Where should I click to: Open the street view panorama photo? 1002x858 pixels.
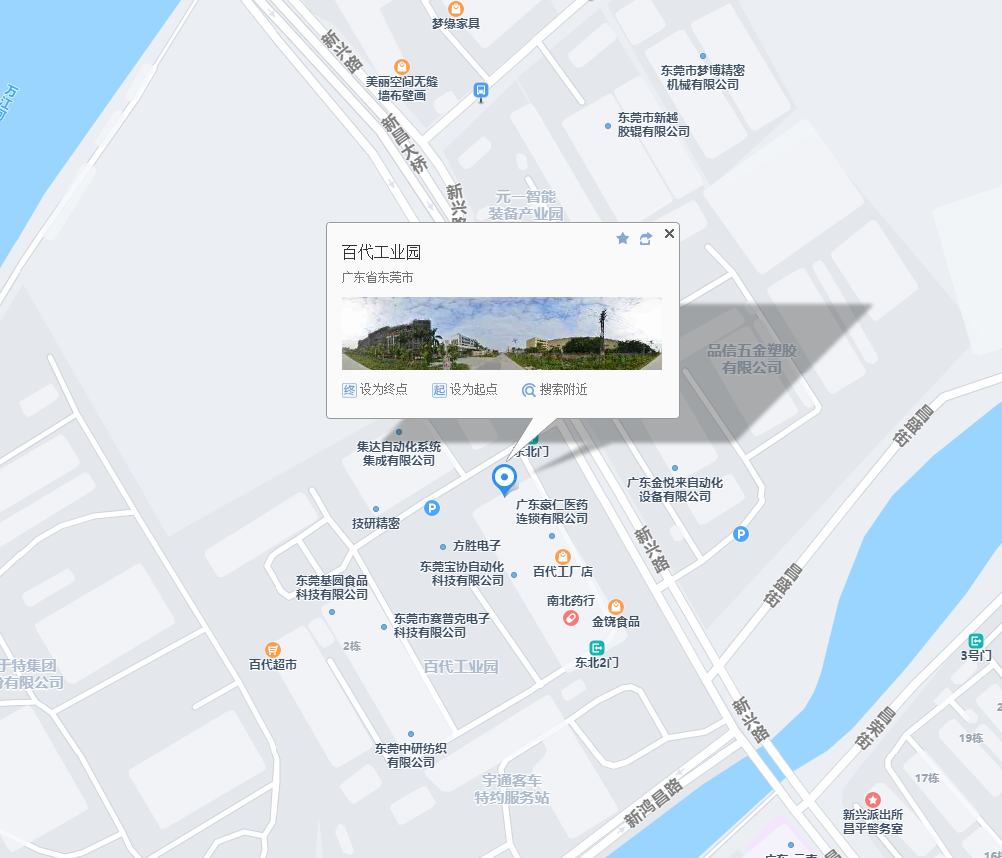click(501, 333)
